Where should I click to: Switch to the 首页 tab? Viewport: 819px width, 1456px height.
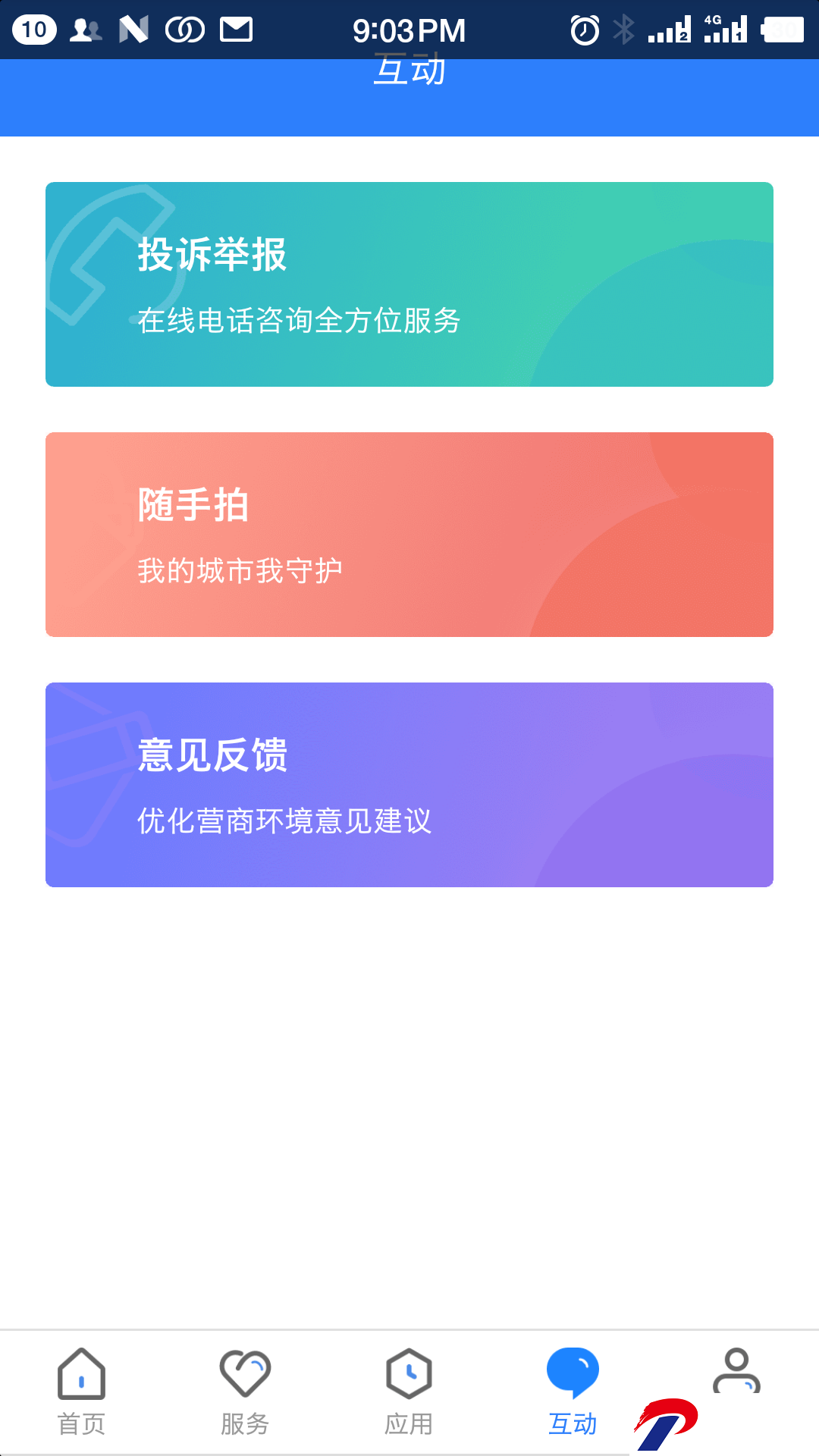pyautogui.click(x=82, y=1392)
